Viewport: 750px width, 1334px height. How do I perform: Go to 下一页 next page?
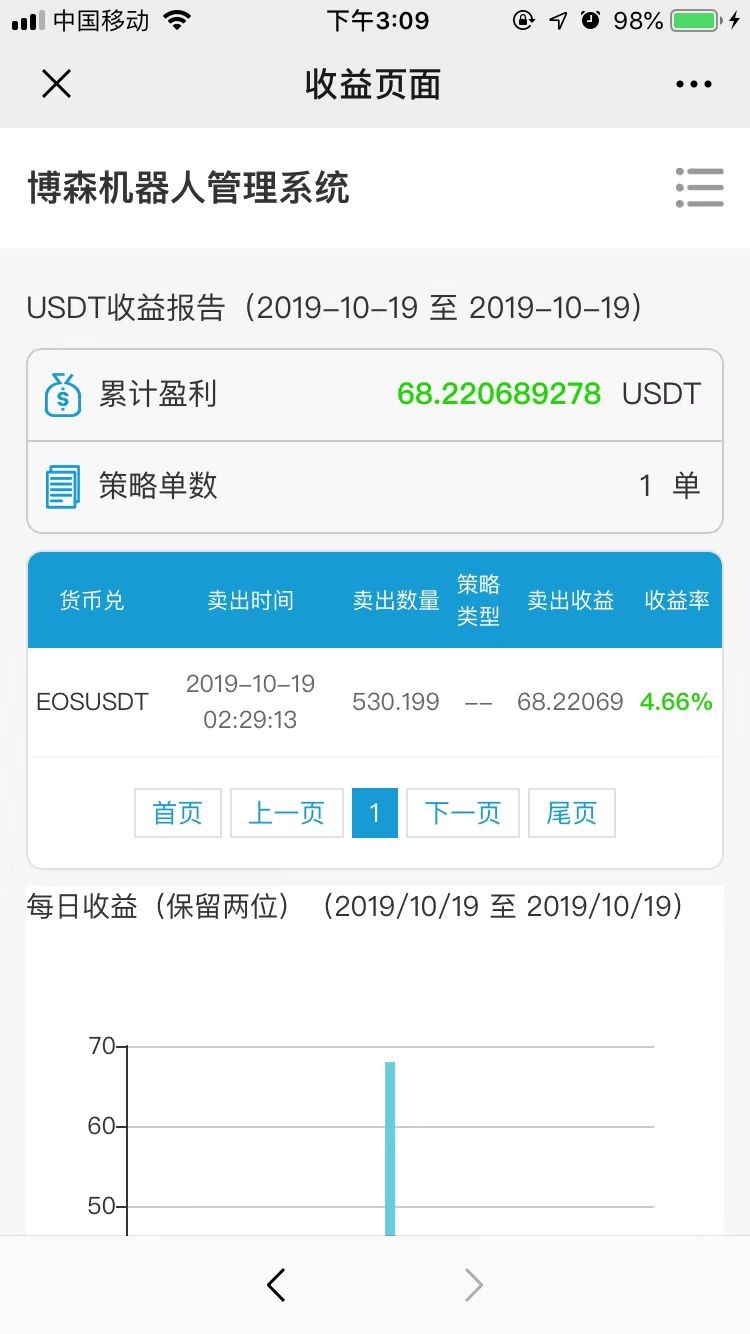(463, 813)
